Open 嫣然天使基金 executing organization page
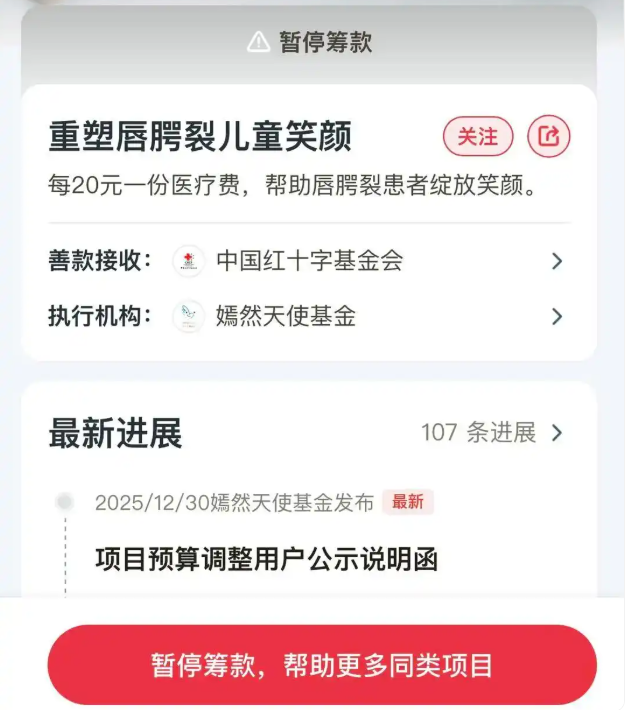The height and width of the screenshot is (710, 625). 287,317
